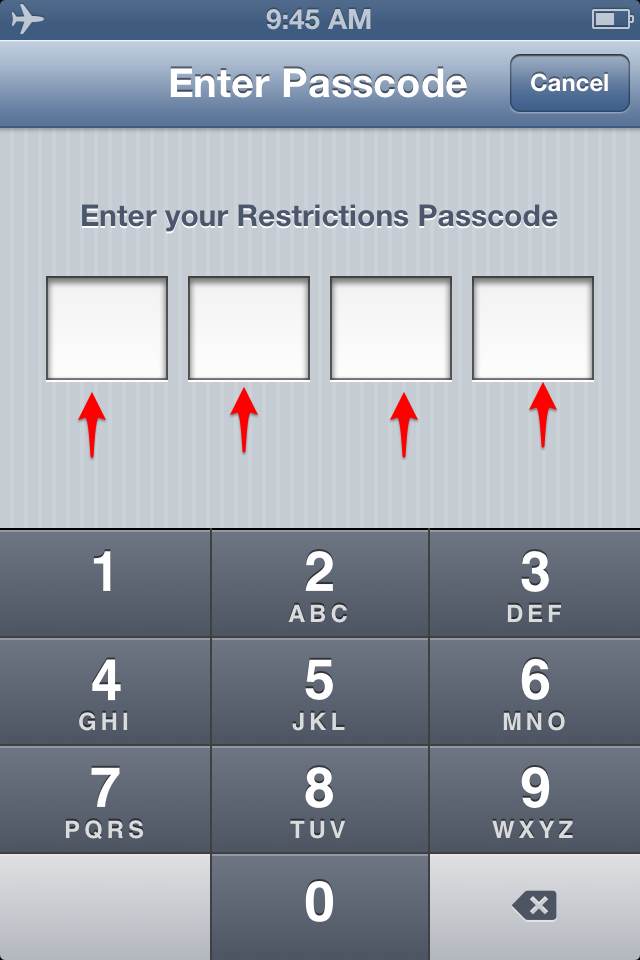Tap the 7 PQRS key
This screenshot has height=960, width=640.
click(105, 800)
